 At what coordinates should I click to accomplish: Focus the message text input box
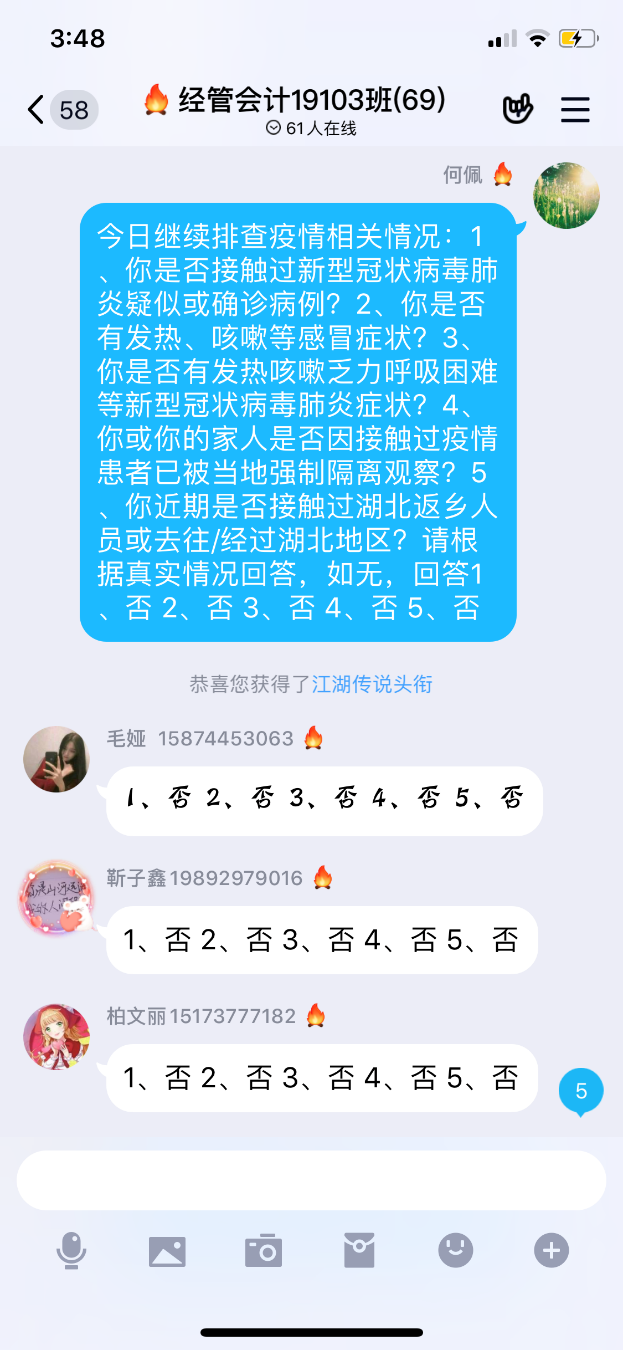point(311,1180)
